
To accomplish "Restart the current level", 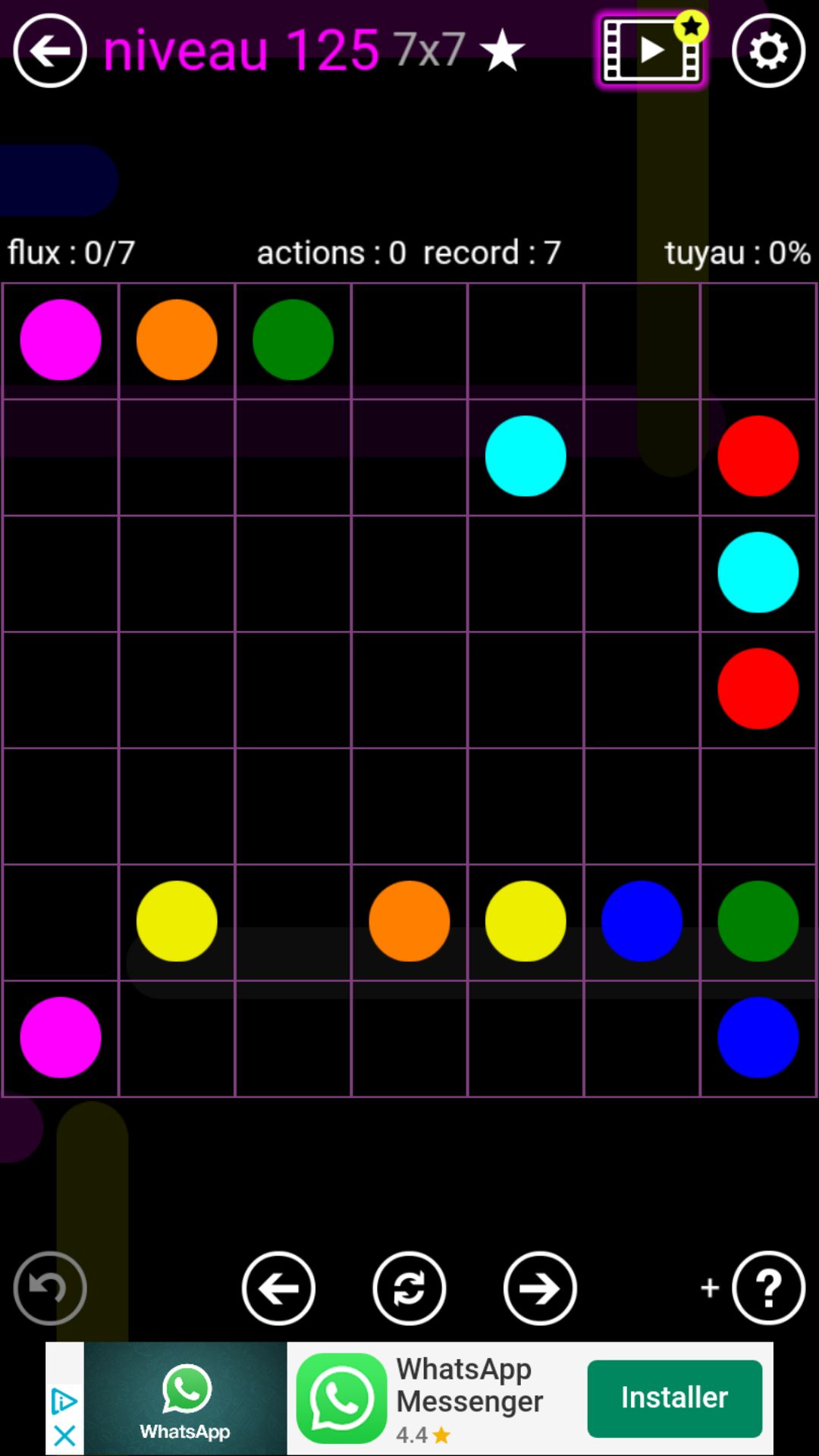I will [x=409, y=1288].
